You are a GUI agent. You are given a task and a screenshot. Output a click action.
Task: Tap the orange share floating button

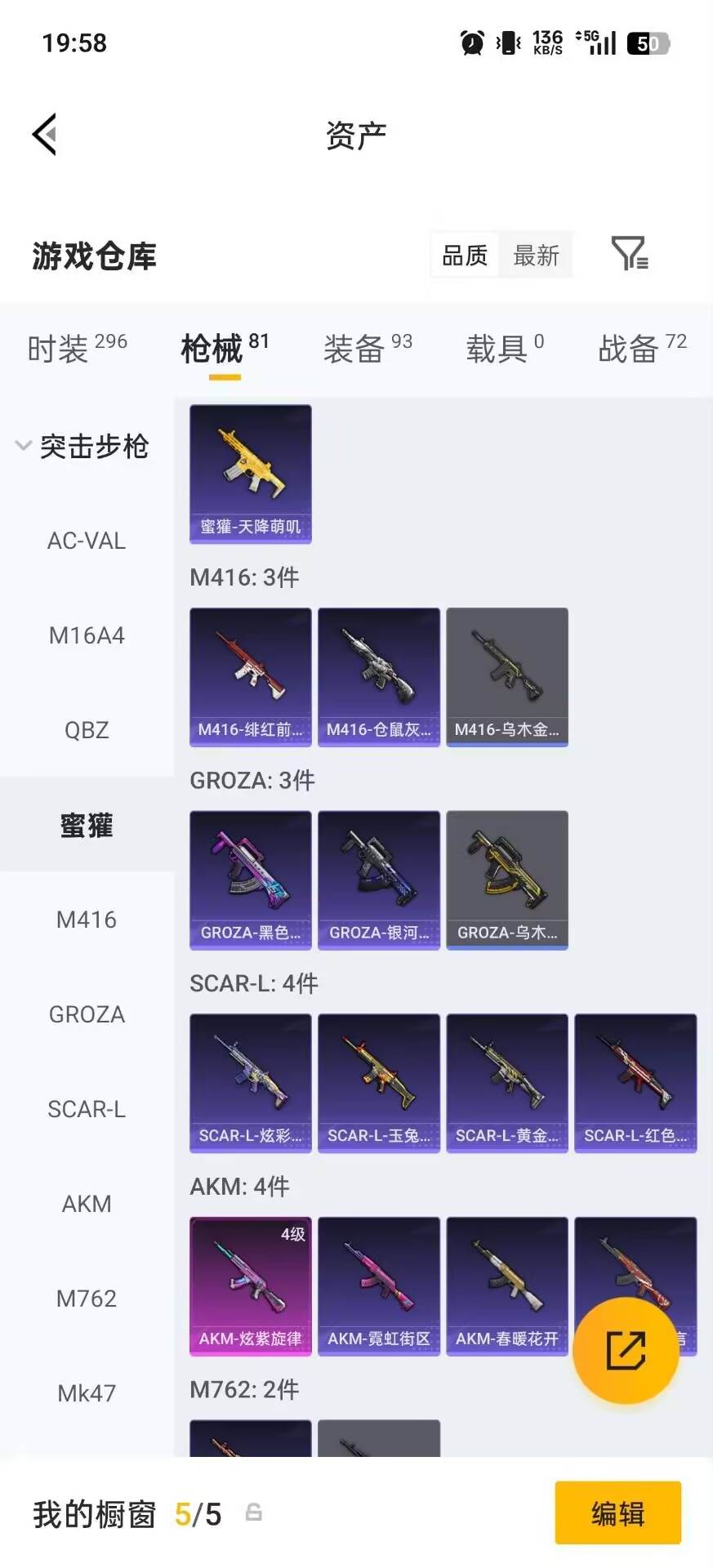[626, 1351]
